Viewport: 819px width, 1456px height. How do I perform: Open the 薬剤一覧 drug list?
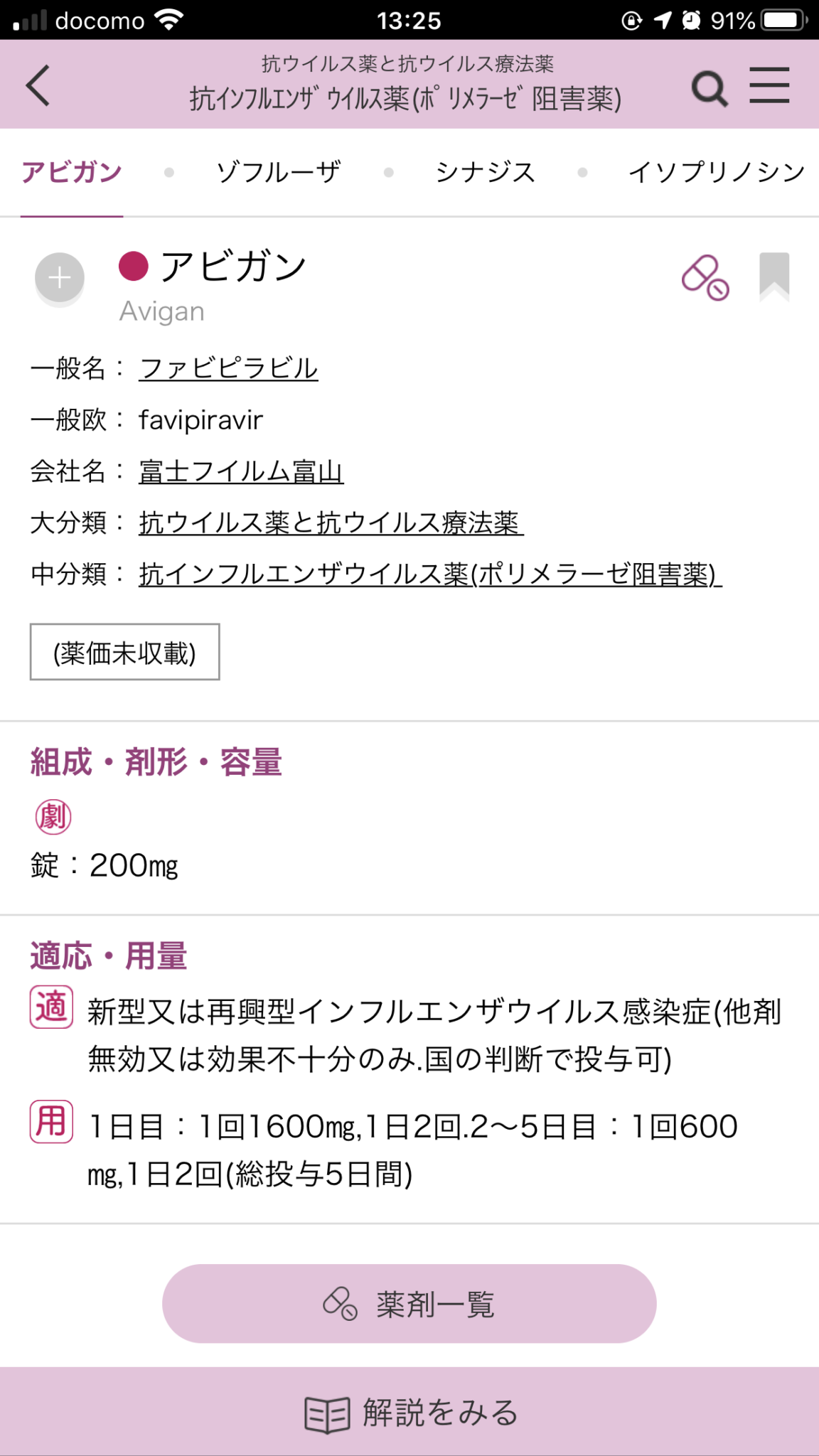point(409,1303)
